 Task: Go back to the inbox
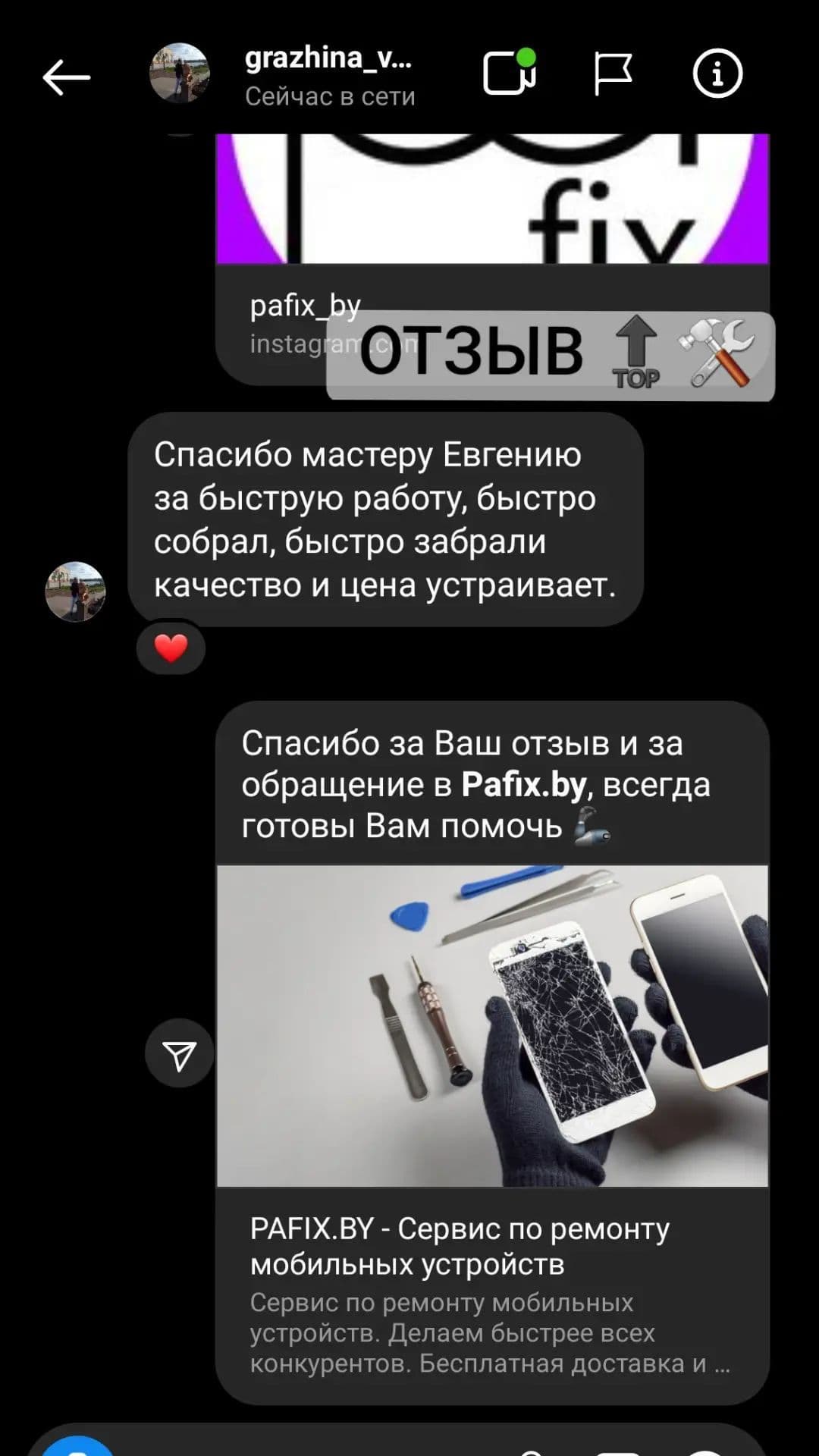tap(66, 77)
